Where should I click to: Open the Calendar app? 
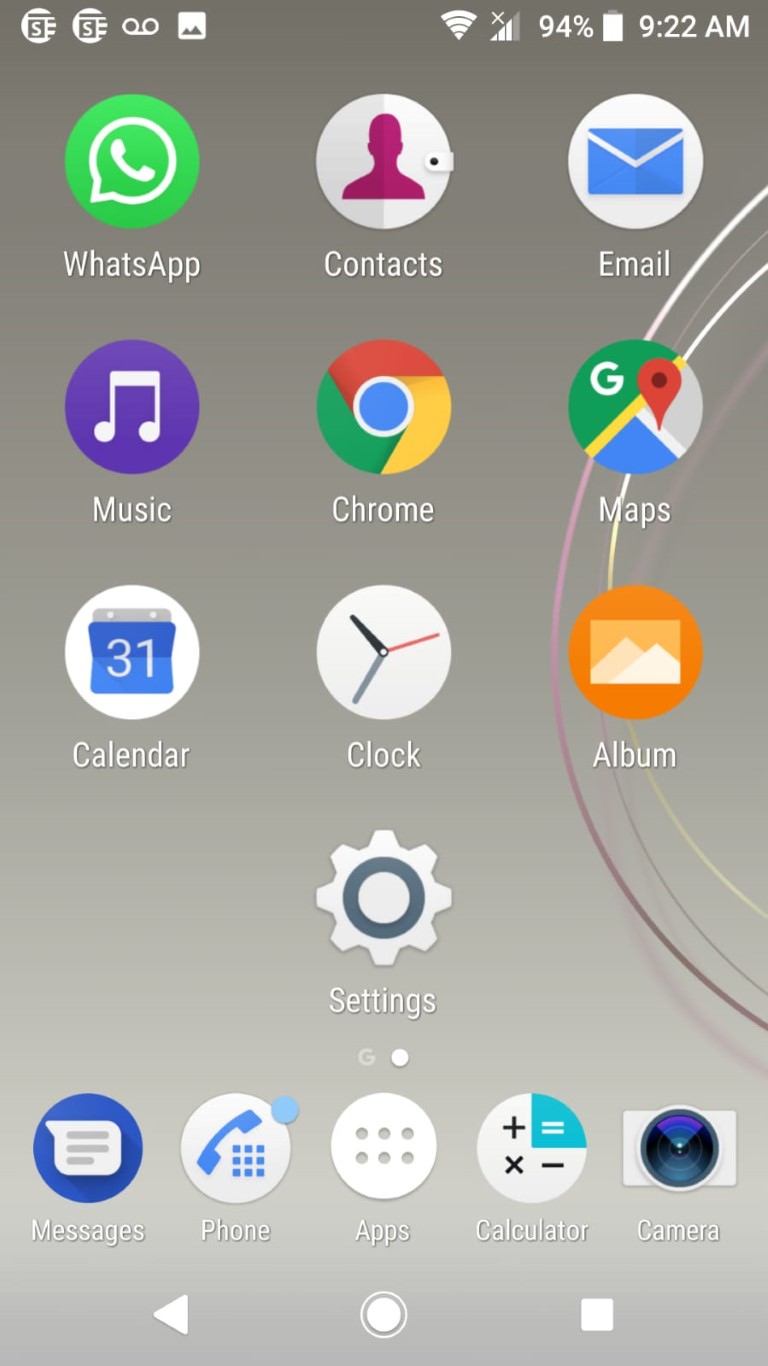pyautogui.click(x=131, y=652)
